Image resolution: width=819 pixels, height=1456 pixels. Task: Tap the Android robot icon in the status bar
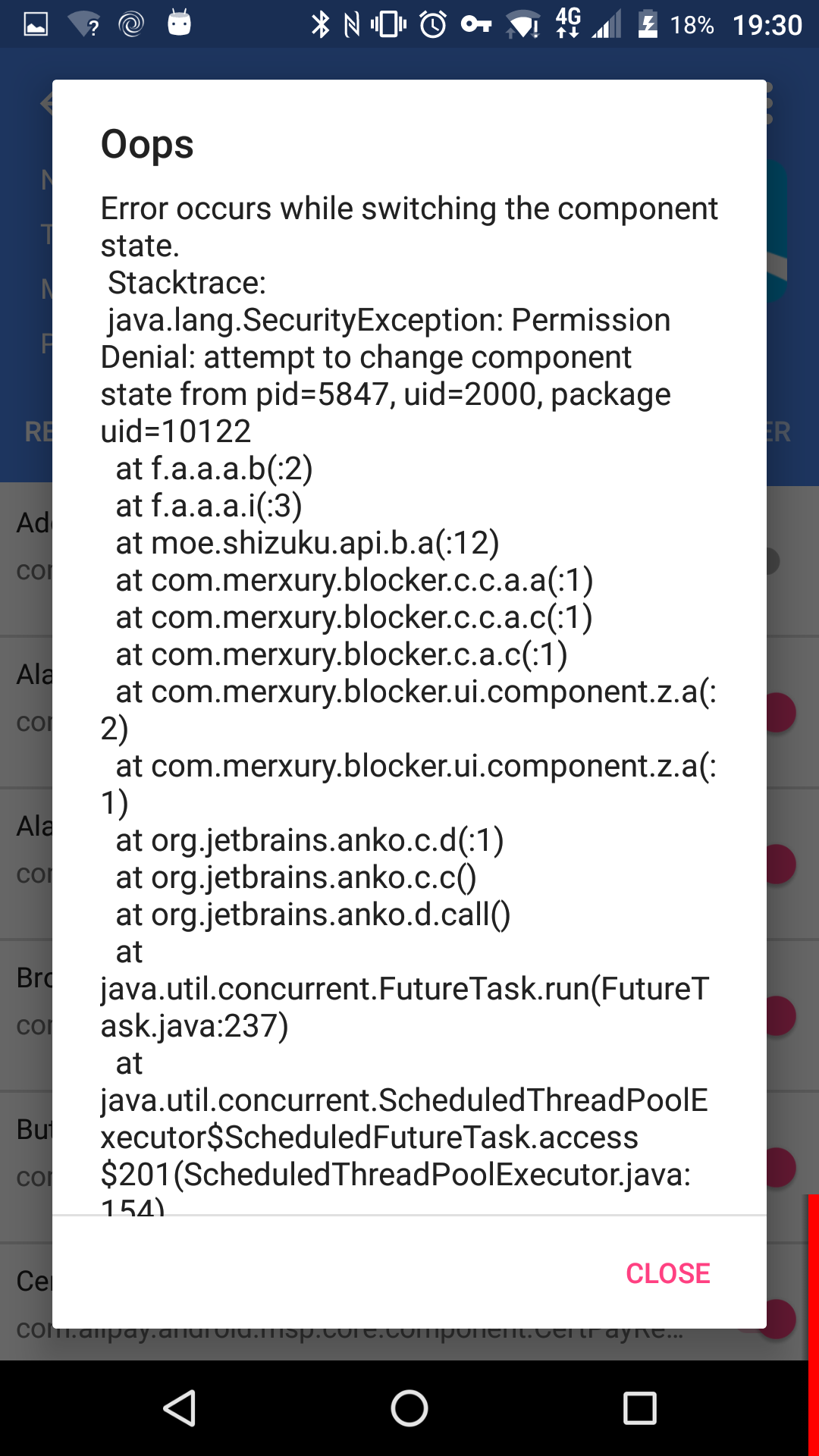(180, 24)
